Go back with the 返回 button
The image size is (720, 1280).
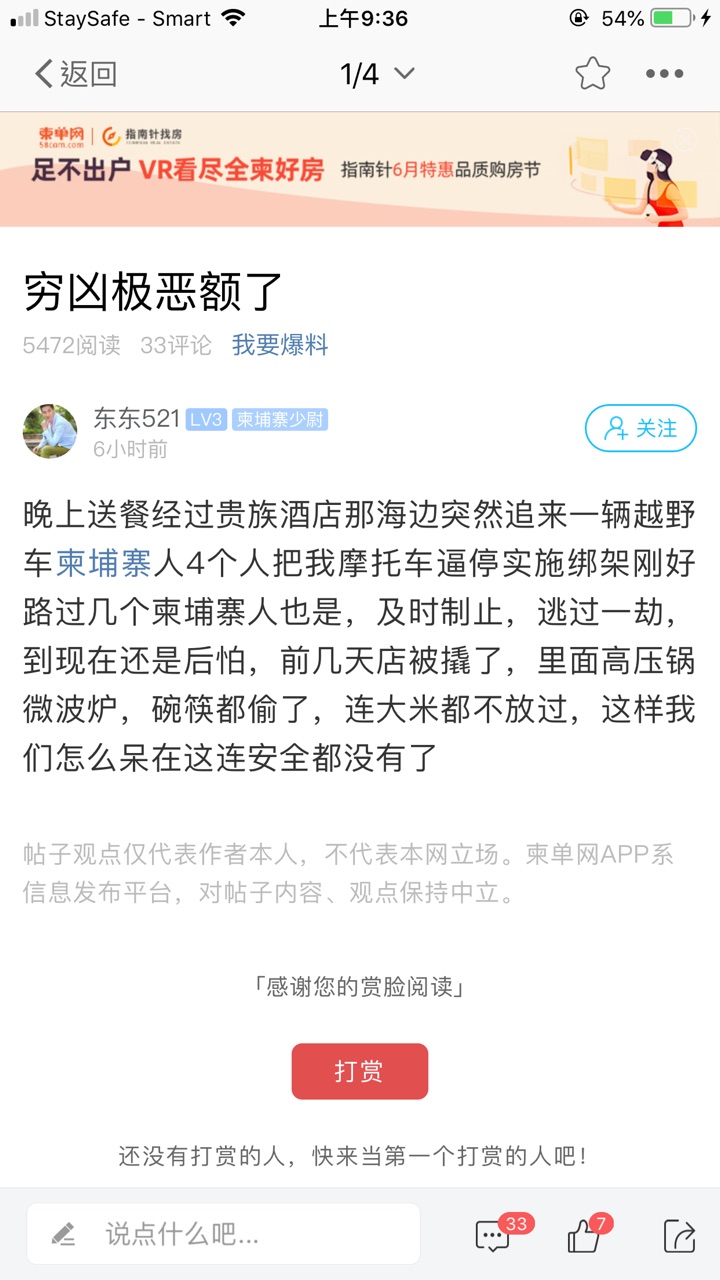pos(76,74)
